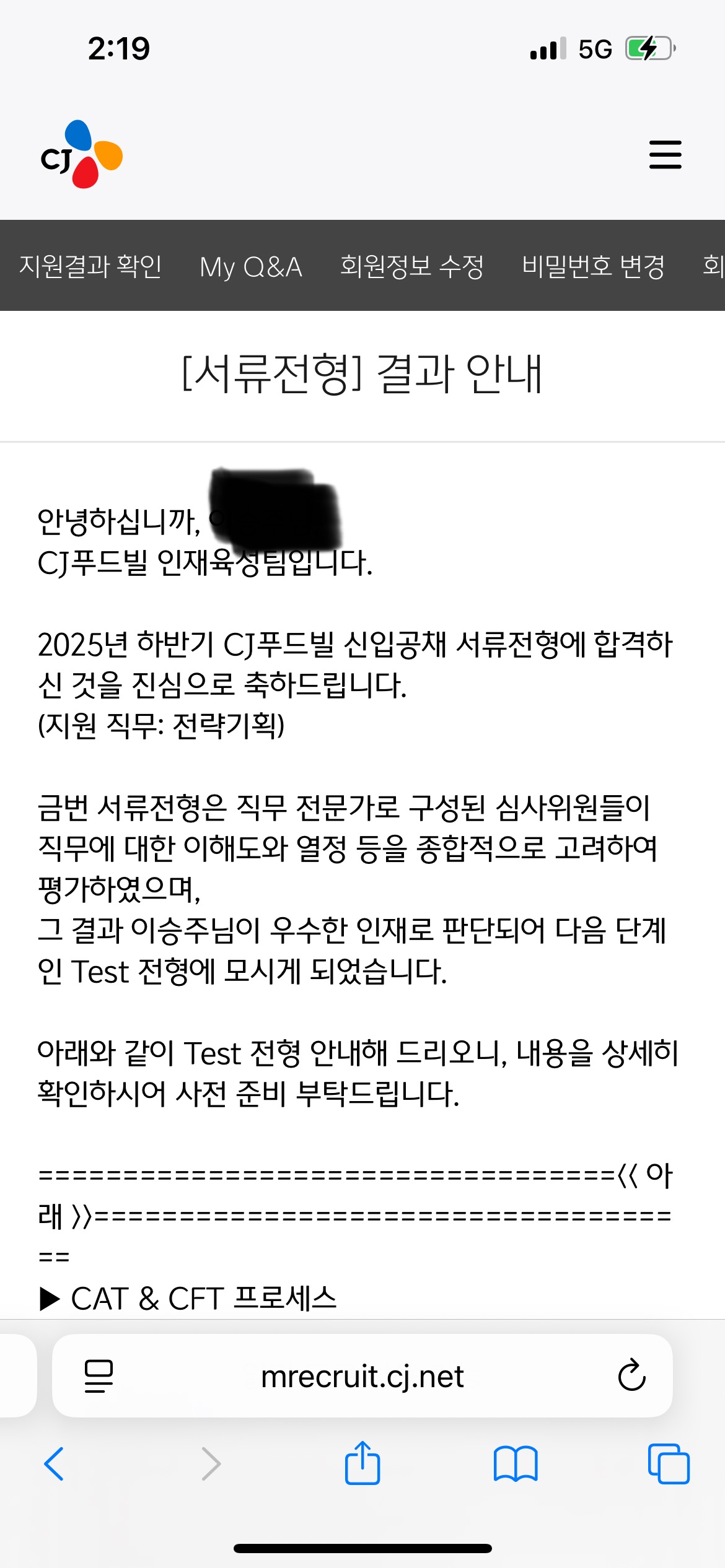Go to 비밀번호 변경 tab
This screenshot has width=725, height=1568.
pyautogui.click(x=593, y=266)
